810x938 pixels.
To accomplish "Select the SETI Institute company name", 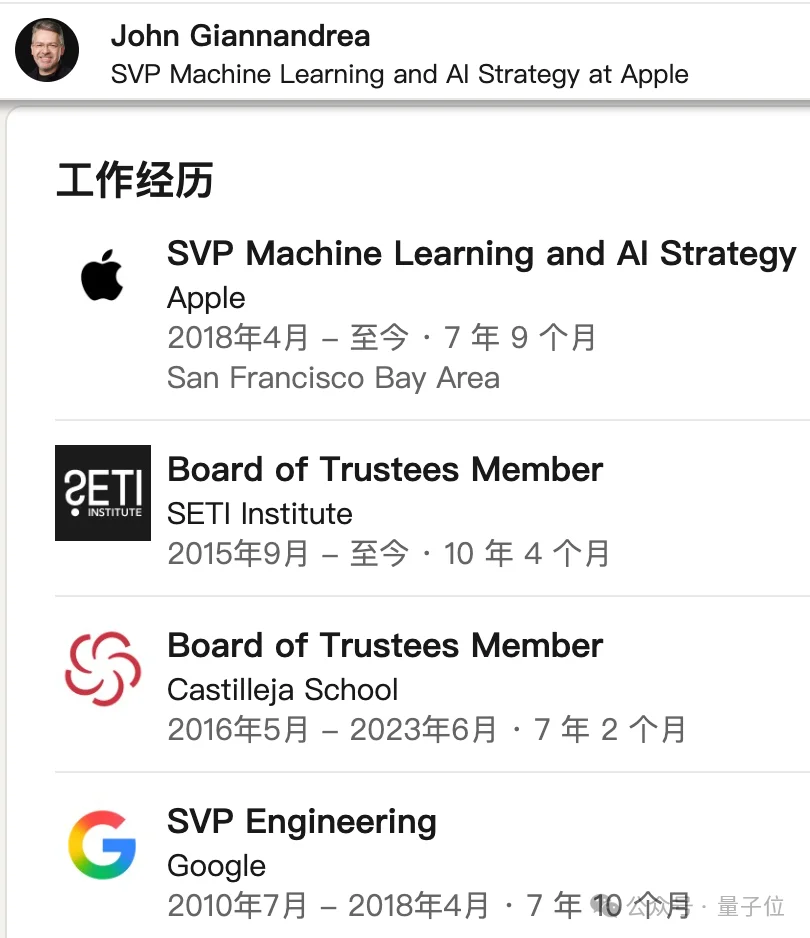I will (x=259, y=514).
